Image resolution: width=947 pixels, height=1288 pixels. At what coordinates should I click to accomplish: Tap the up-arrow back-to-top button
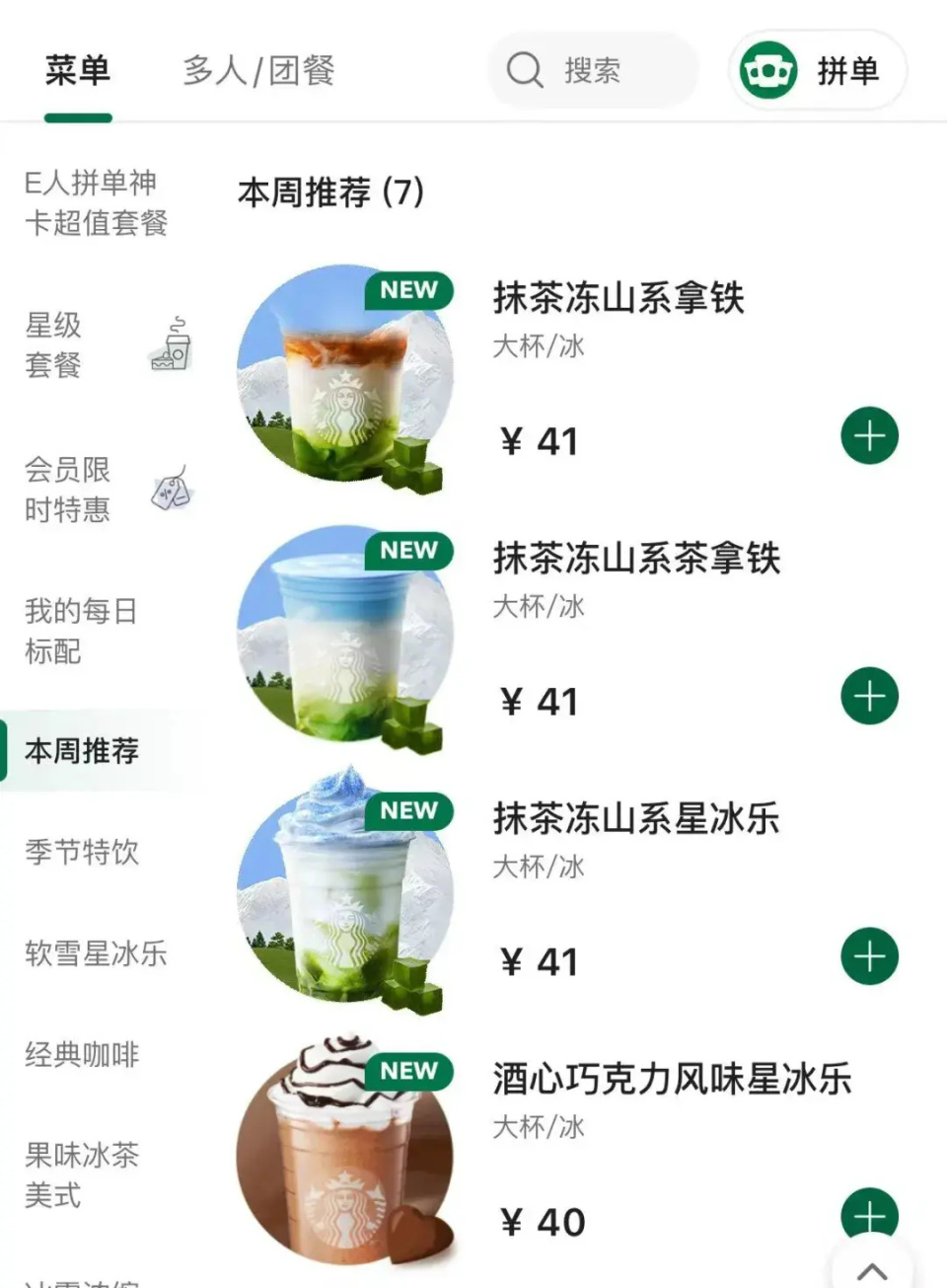[x=872, y=1268]
